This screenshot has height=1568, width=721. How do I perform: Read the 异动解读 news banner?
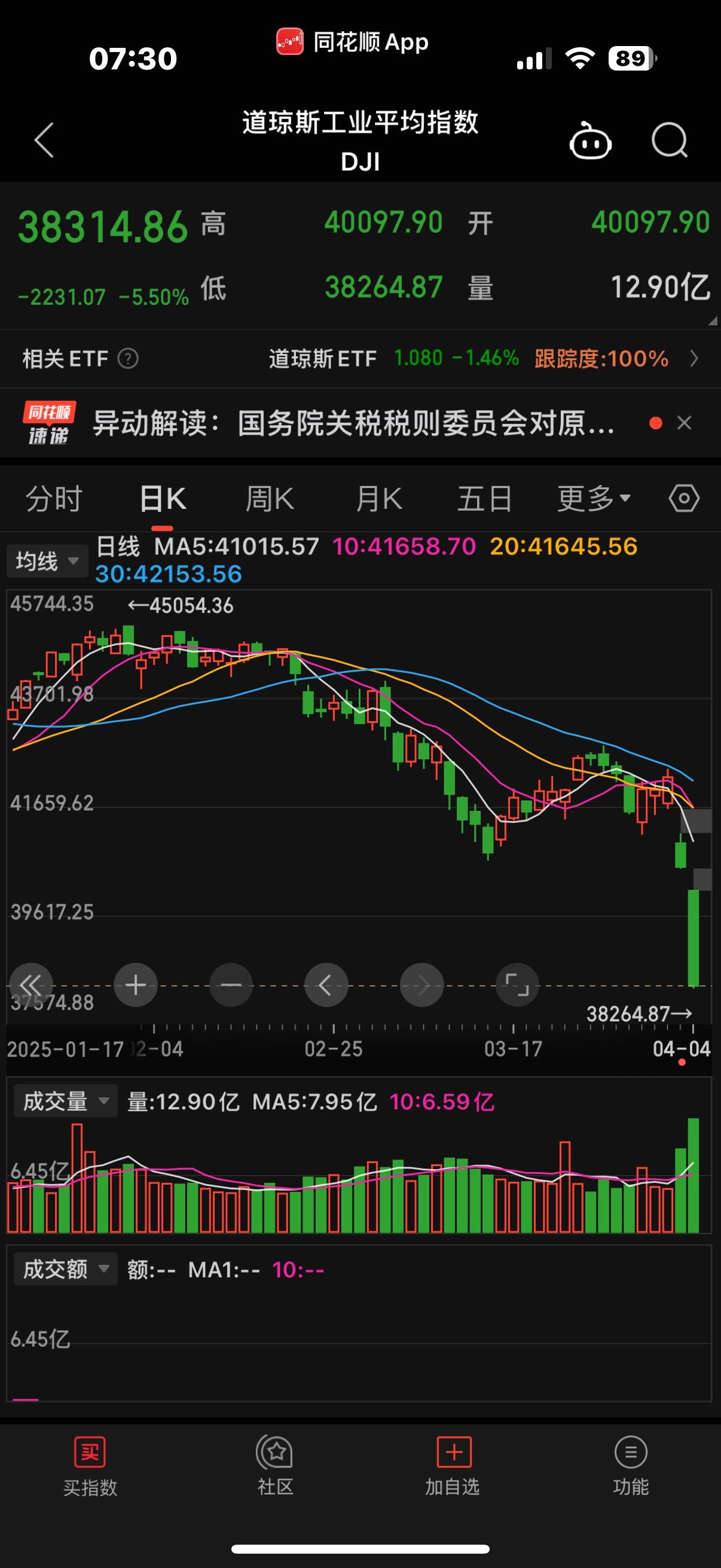[x=353, y=423]
